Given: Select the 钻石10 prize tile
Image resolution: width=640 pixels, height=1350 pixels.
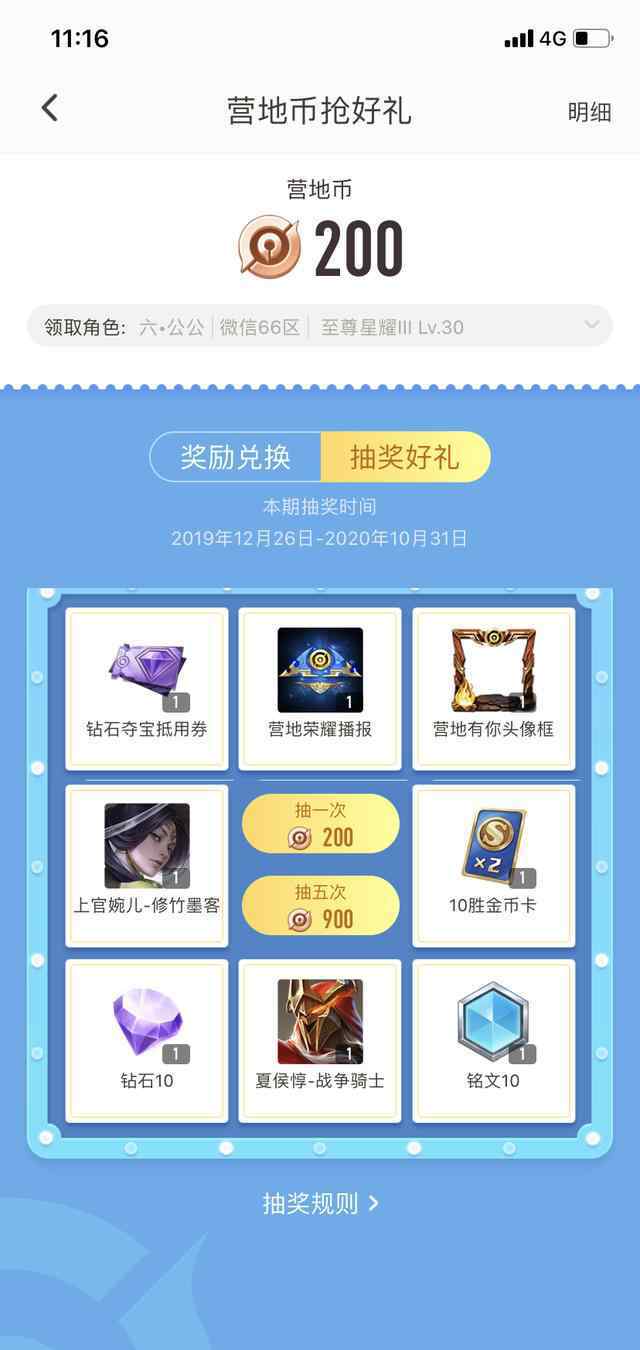Looking at the screenshot, I should tap(147, 1041).
